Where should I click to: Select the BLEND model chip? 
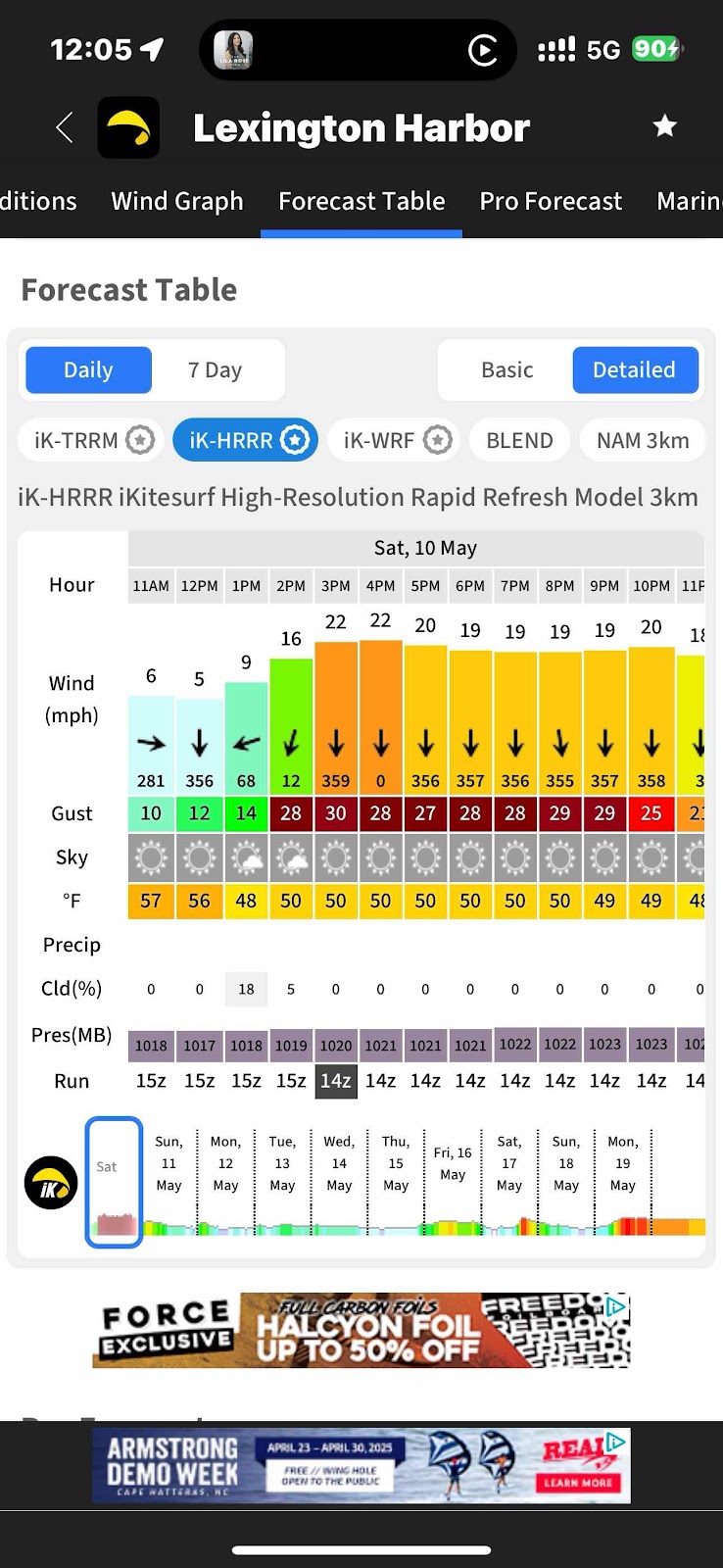coord(519,441)
